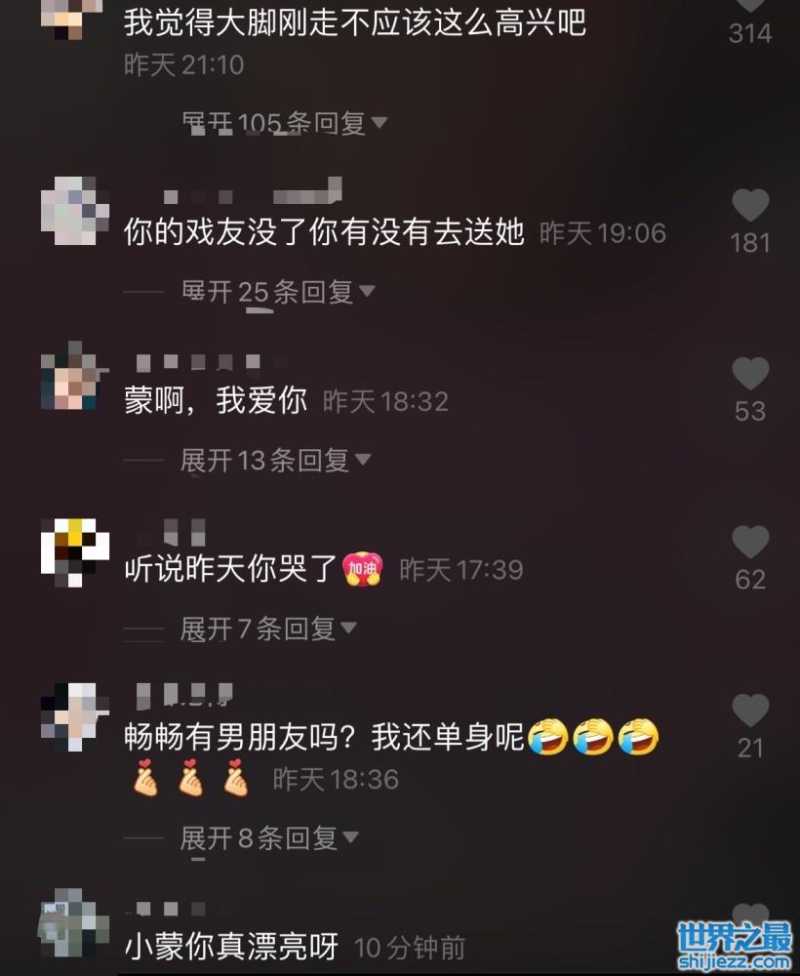Like the comment with 314 likes
Screen dimensions: 800x976
[750, 6]
